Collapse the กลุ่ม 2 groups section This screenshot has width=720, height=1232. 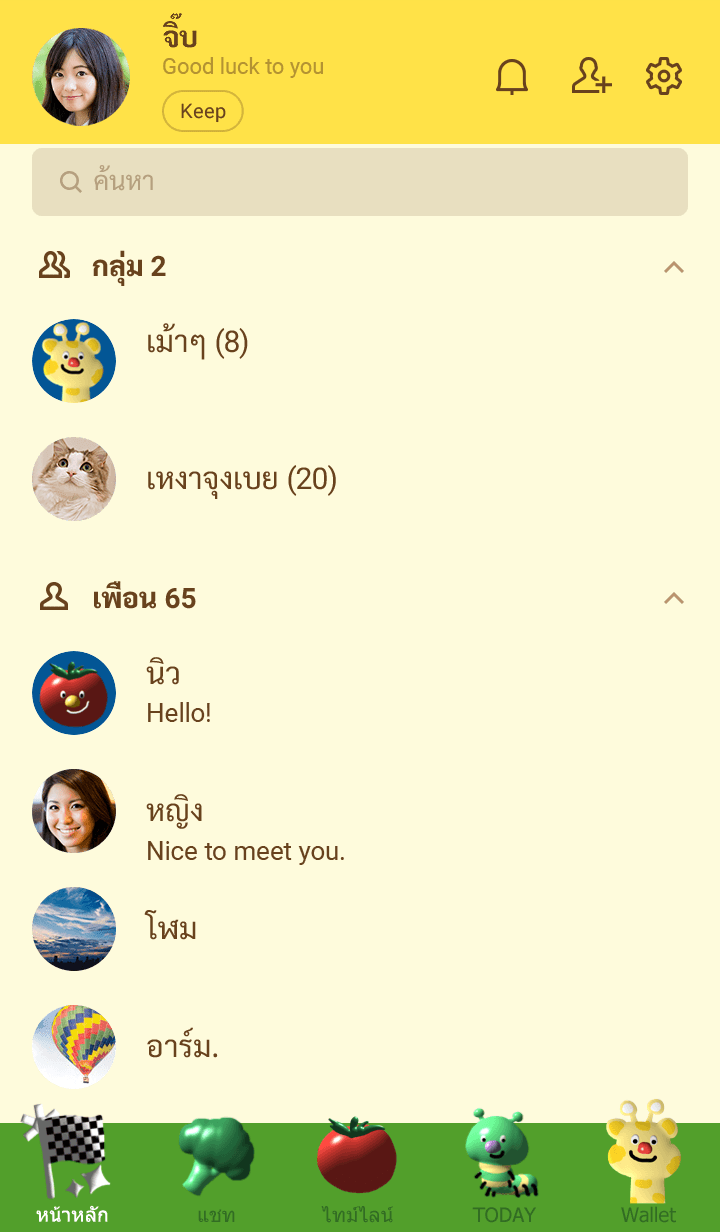coord(674,267)
